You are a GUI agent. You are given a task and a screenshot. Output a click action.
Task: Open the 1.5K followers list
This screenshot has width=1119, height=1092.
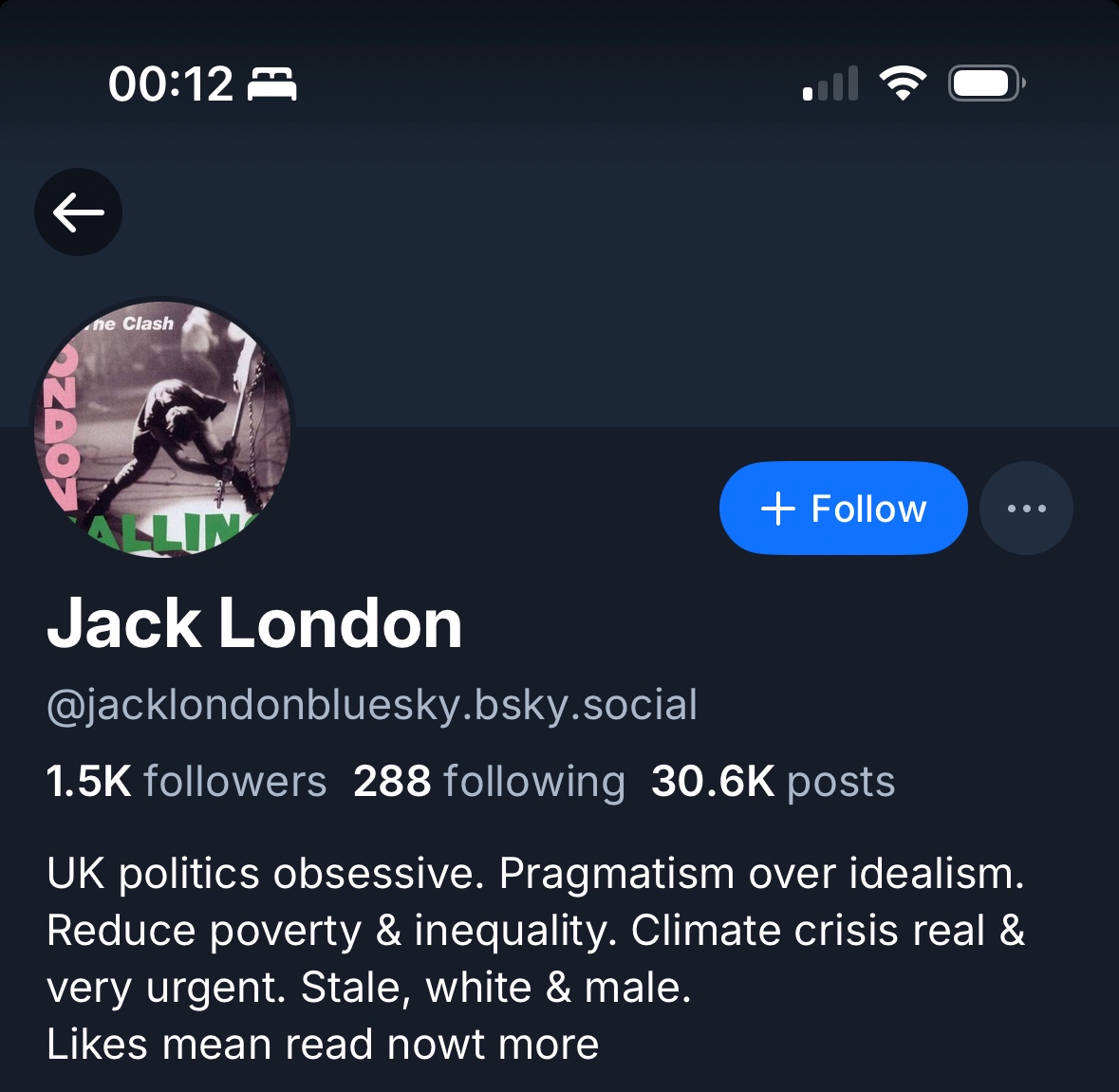pos(186,782)
